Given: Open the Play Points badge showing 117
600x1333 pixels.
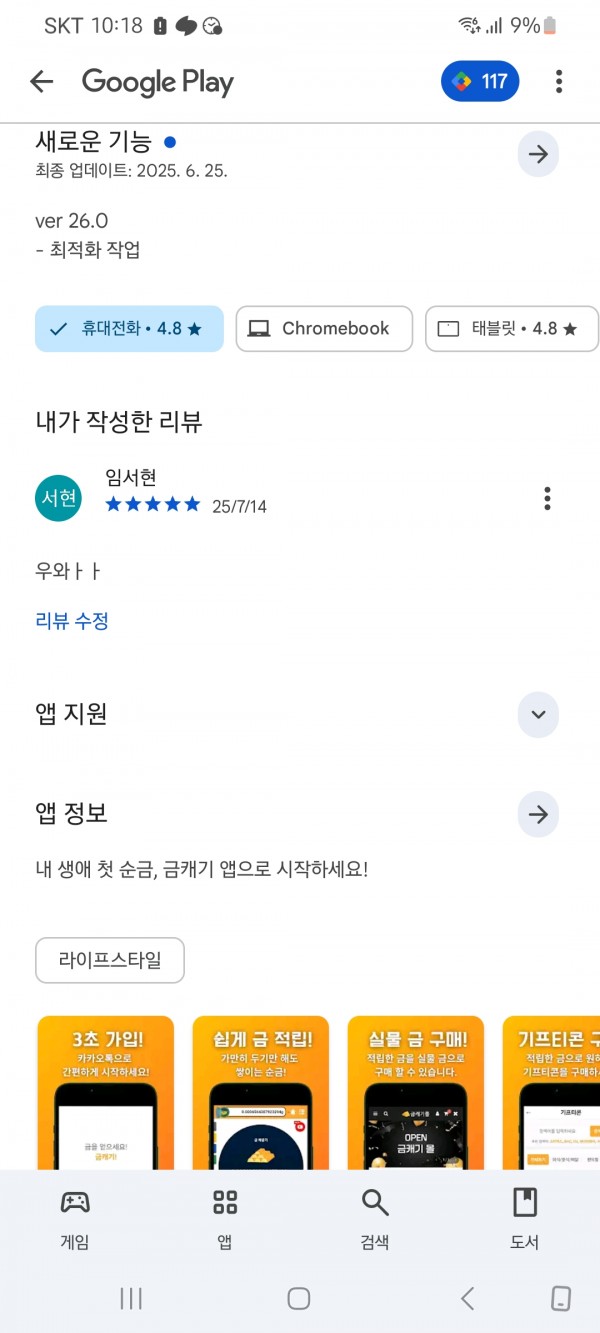Looking at the screenshot, I should pos(480,82).
